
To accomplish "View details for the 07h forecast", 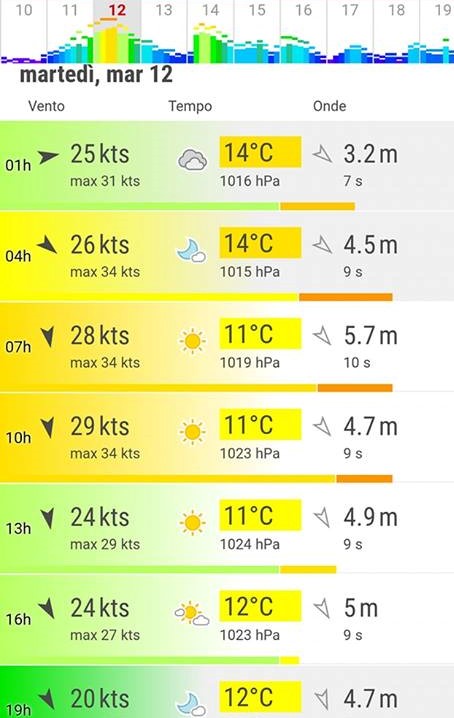I will tap(227, 347).
